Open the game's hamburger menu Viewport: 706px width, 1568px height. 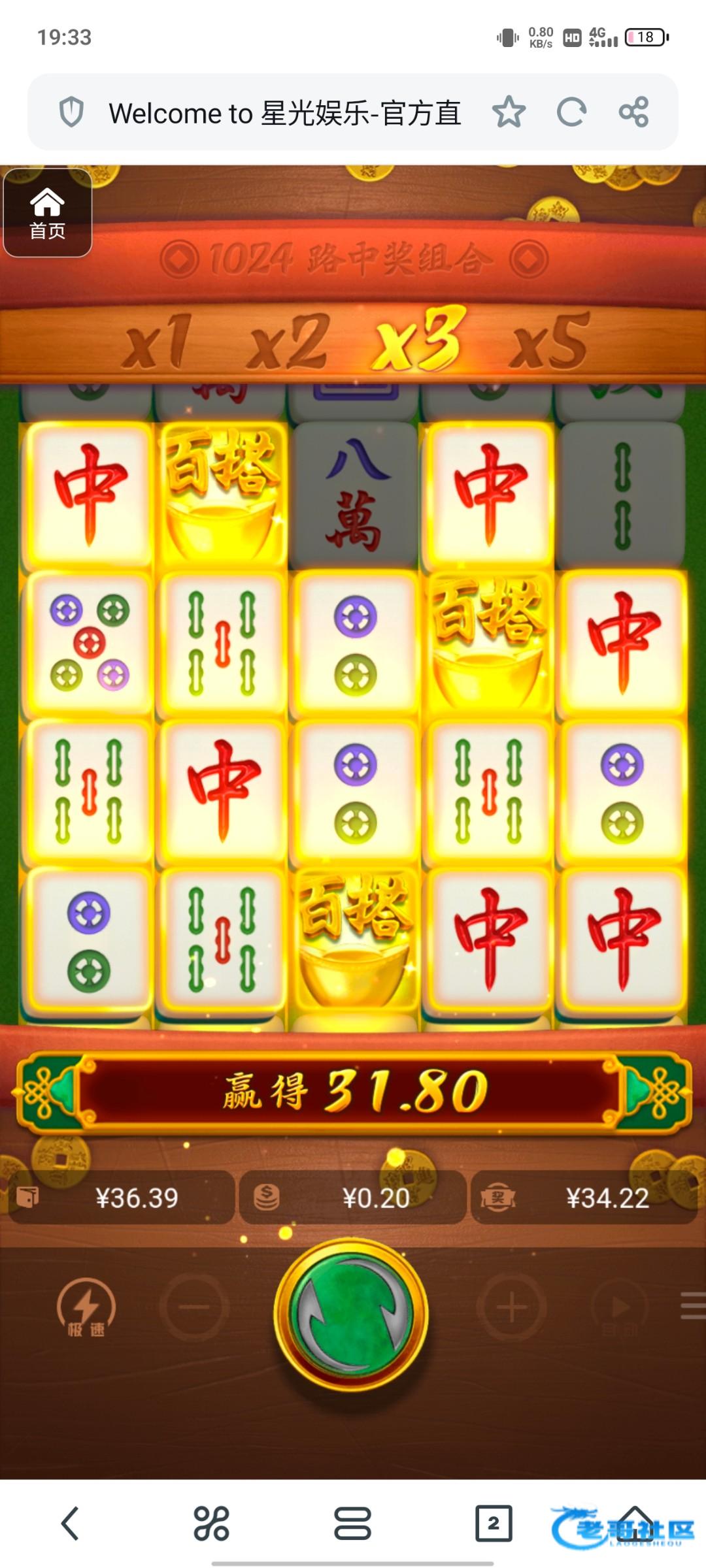coord(693,1306)
